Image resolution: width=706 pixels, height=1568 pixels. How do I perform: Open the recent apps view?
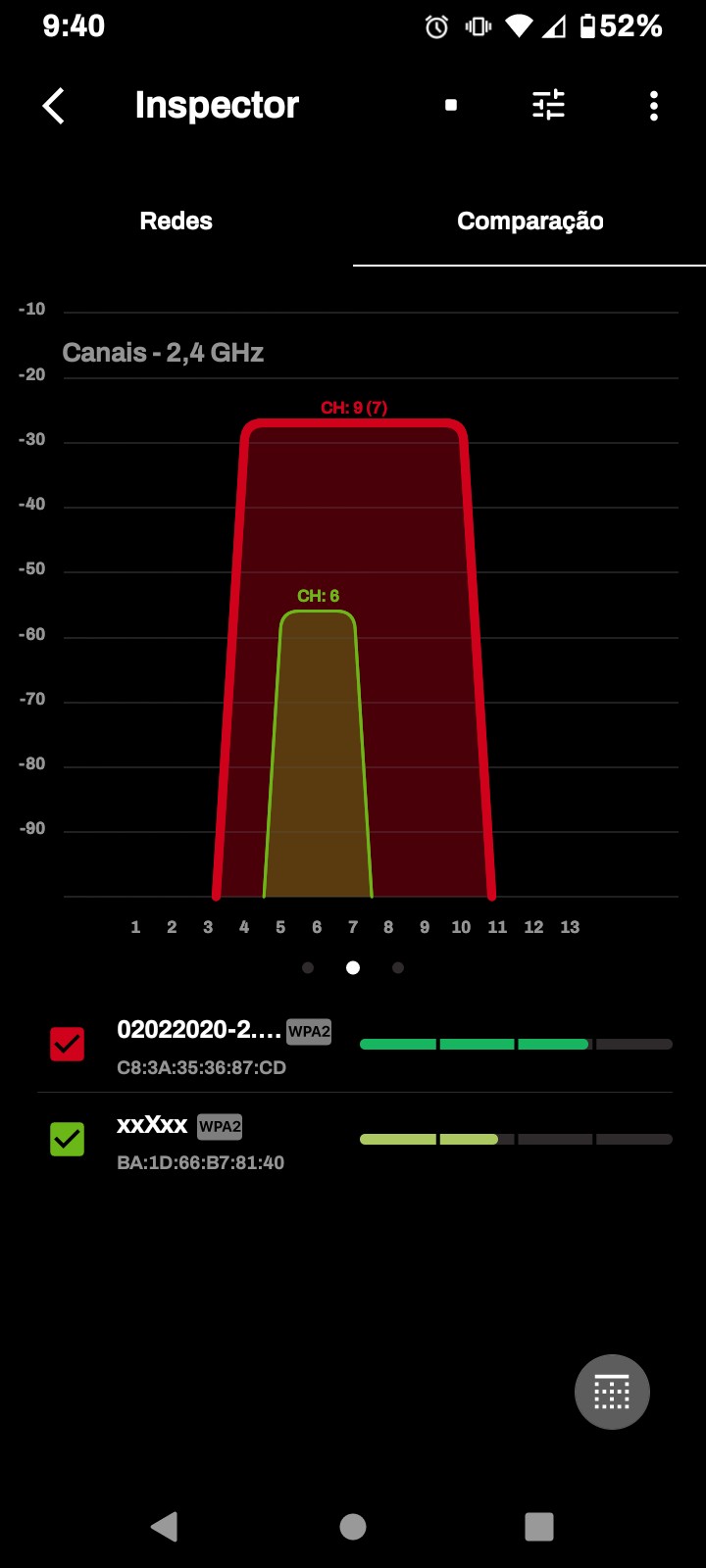click(539, 1526)
